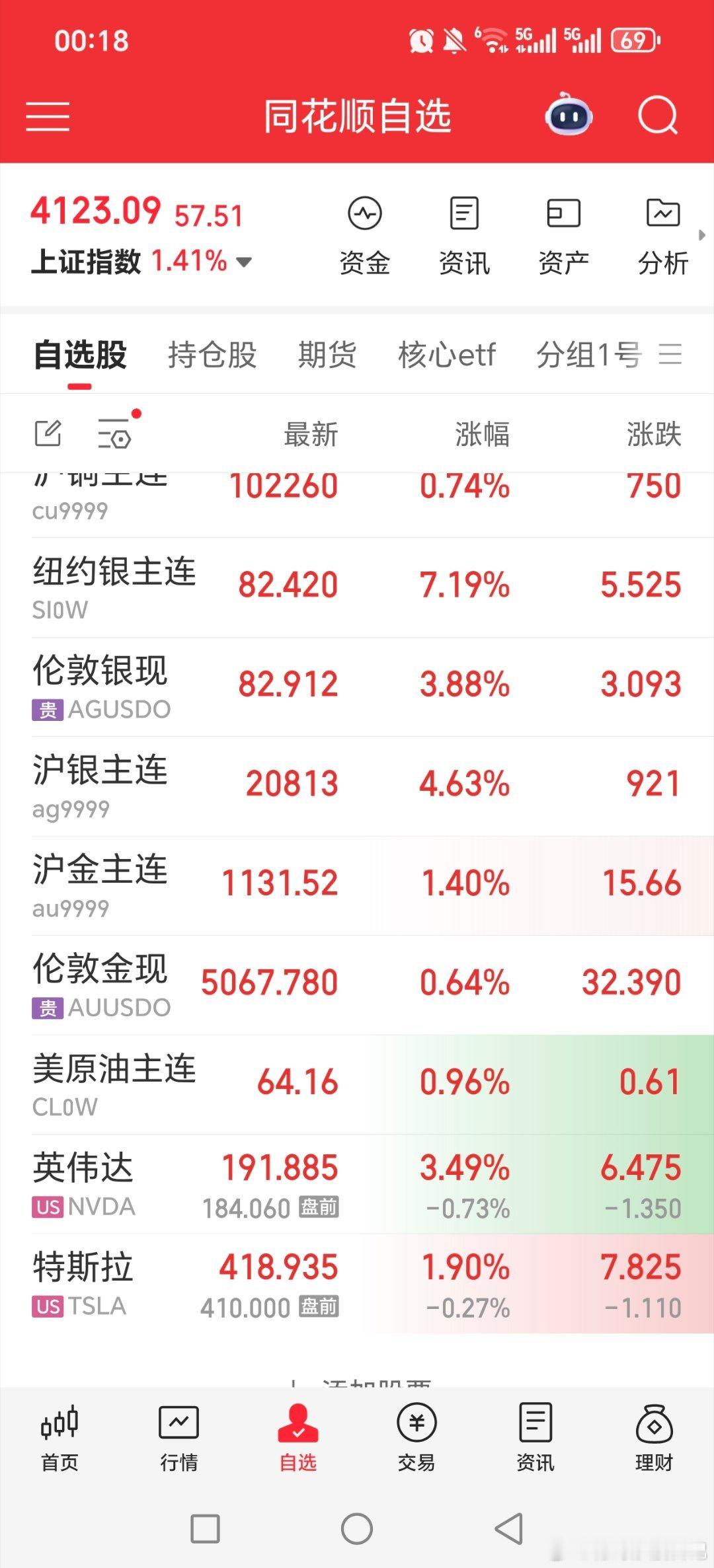Switch to the 持仓股 tab
This screenshot has height=1568, width=714.
pos(213,355)
